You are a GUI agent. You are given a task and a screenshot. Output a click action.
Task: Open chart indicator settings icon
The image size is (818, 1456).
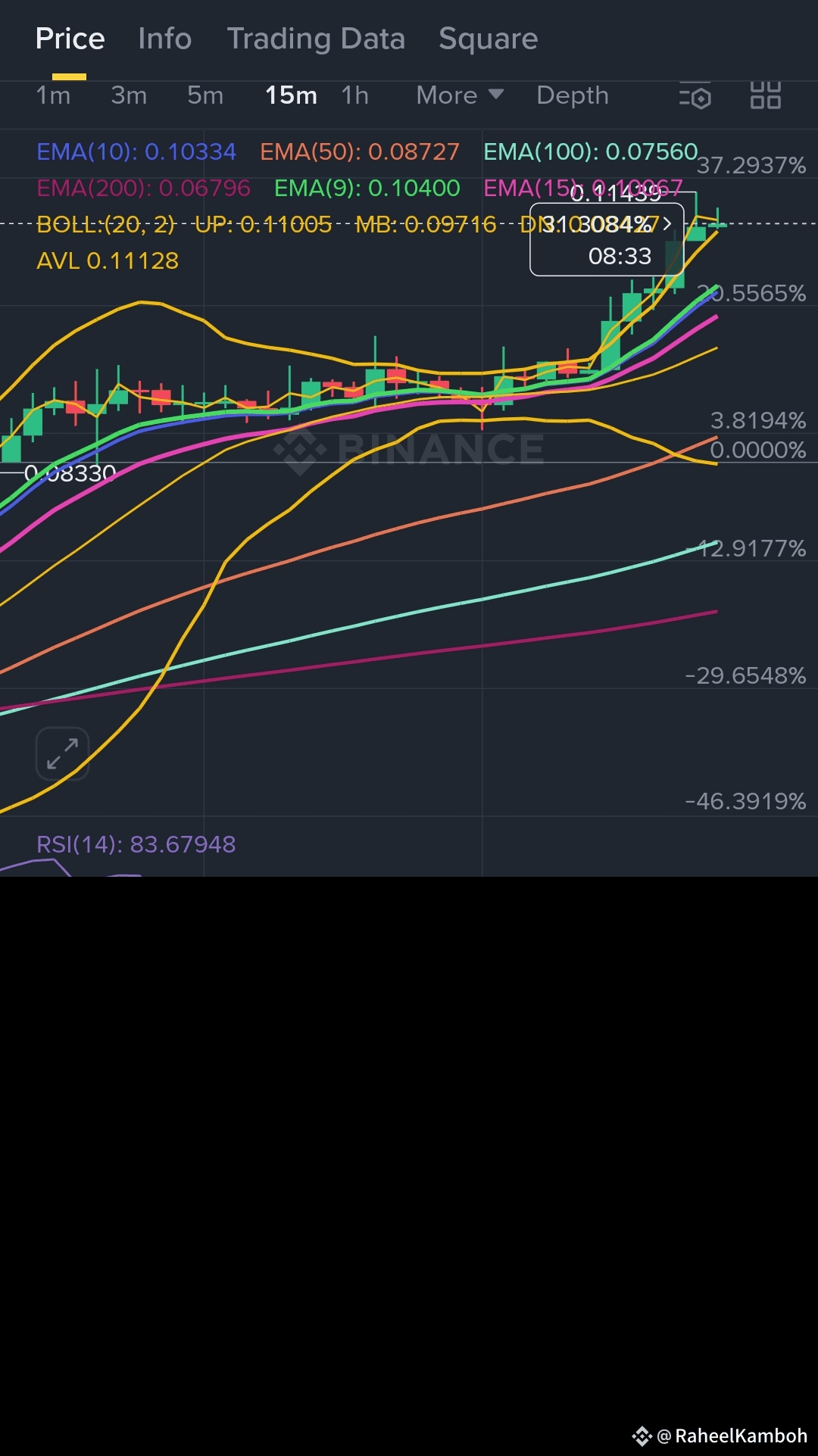point(695,96)
